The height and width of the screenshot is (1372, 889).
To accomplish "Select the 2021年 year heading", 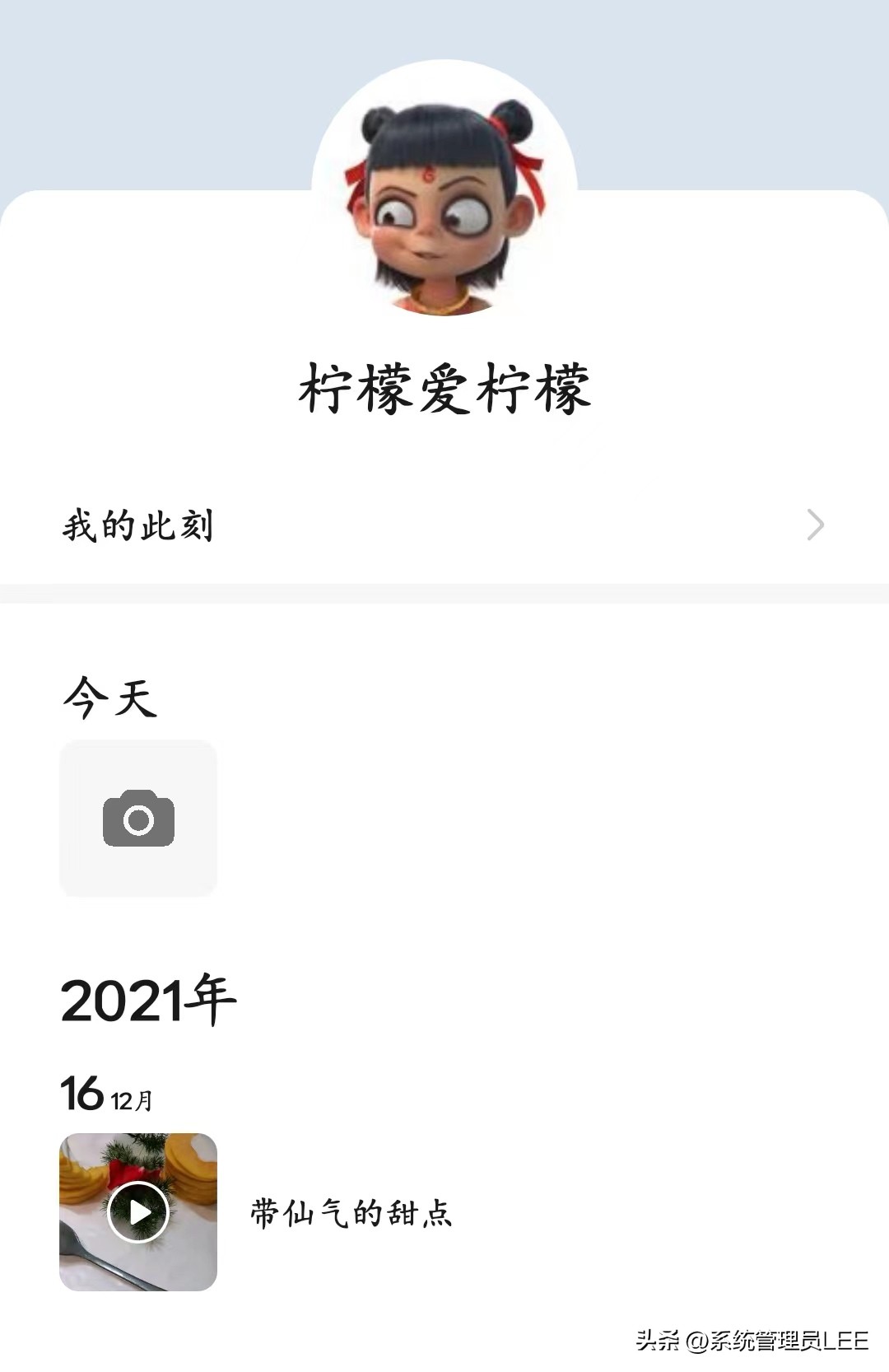I will click(x=148, y=999).
